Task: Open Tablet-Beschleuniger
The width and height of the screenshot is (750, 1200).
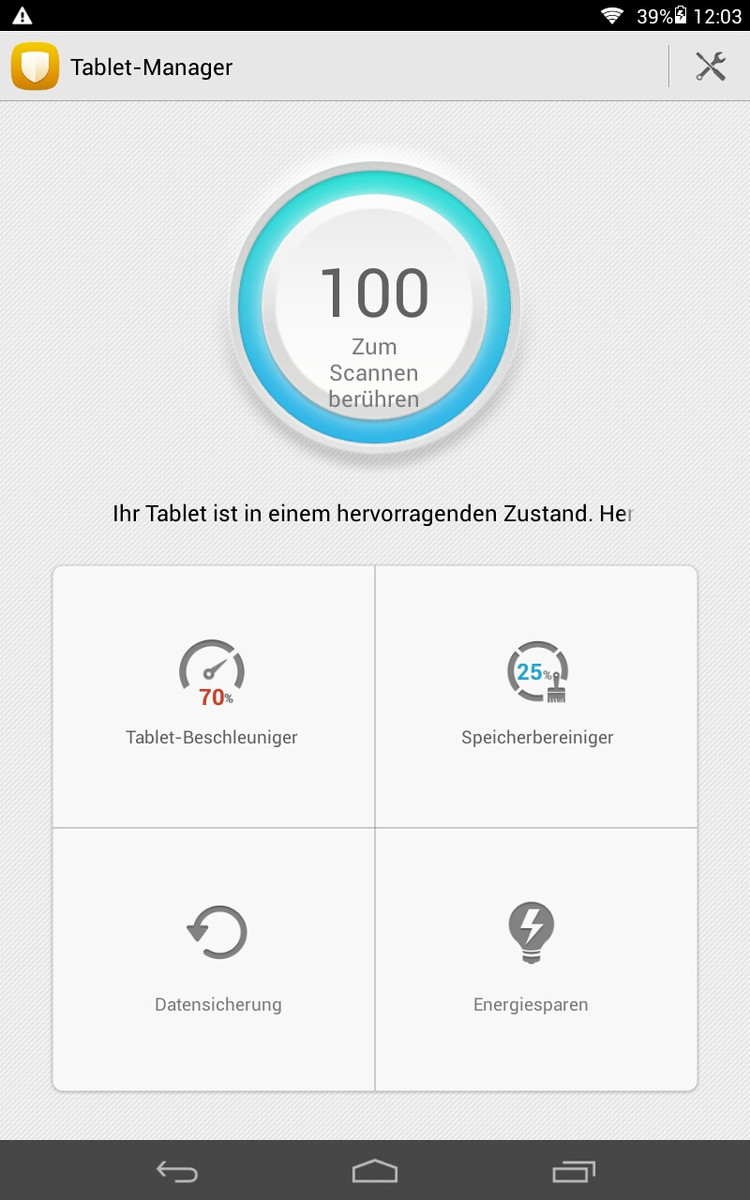Action: point(213,697)
